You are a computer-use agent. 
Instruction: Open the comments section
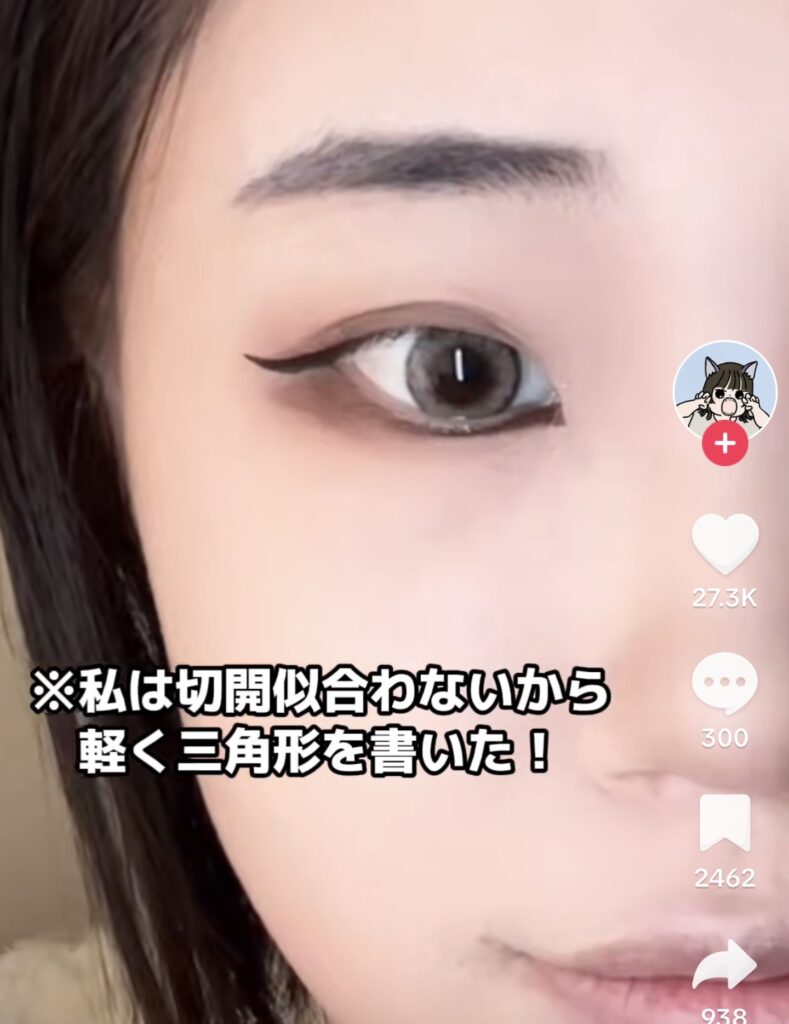(x=725, y=683)
